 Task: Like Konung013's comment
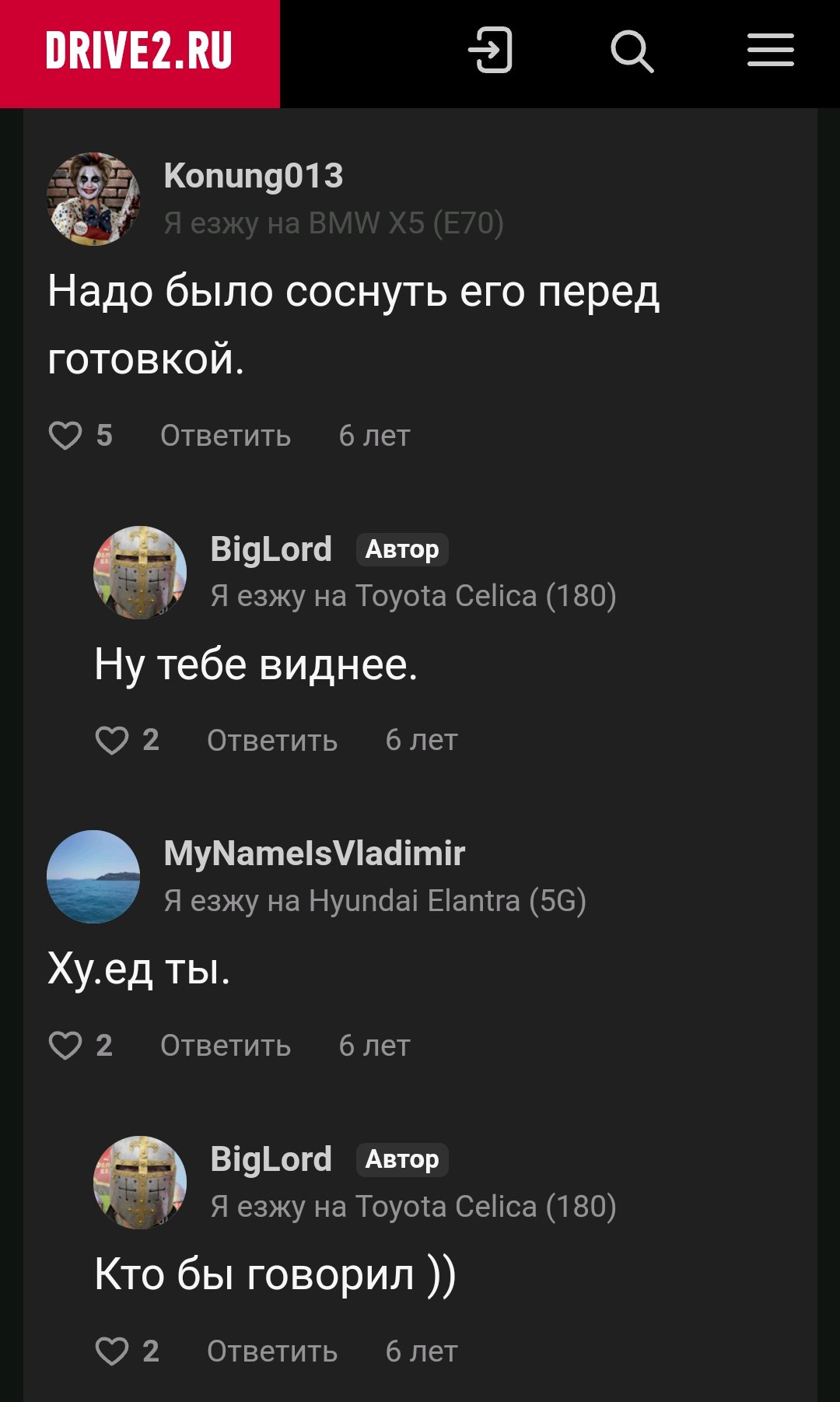click(x=65, y=436)
